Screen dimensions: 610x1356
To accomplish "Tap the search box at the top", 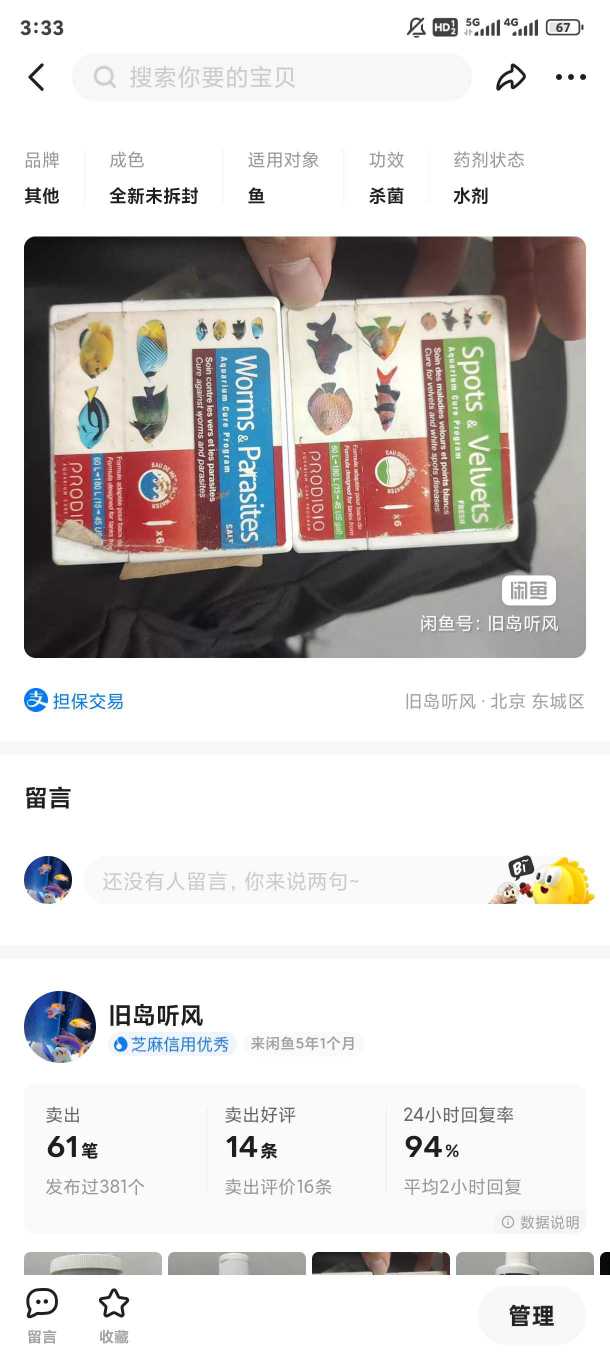I will click(x=271, y=78).
